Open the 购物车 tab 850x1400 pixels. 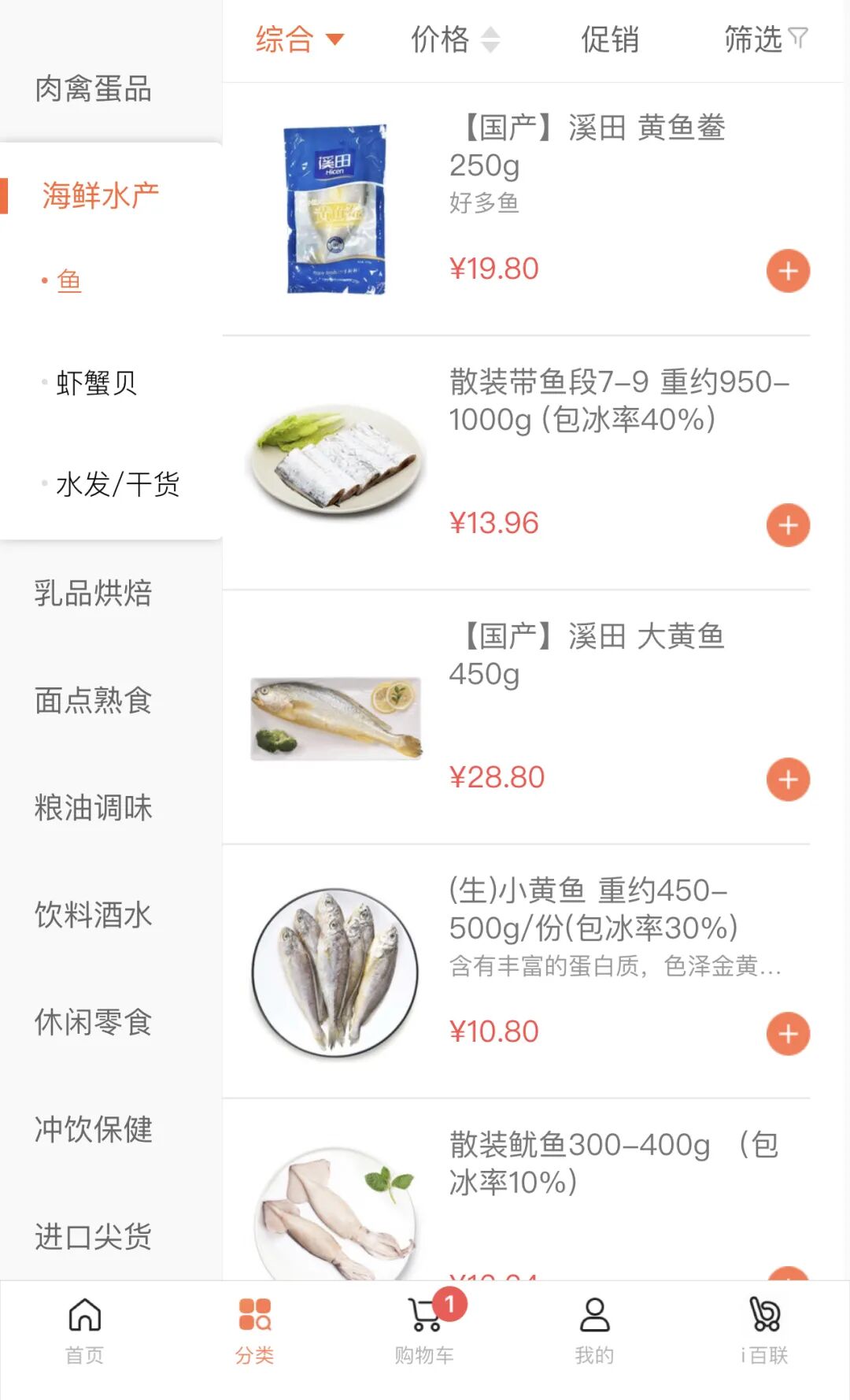[x=424, y=1331]
